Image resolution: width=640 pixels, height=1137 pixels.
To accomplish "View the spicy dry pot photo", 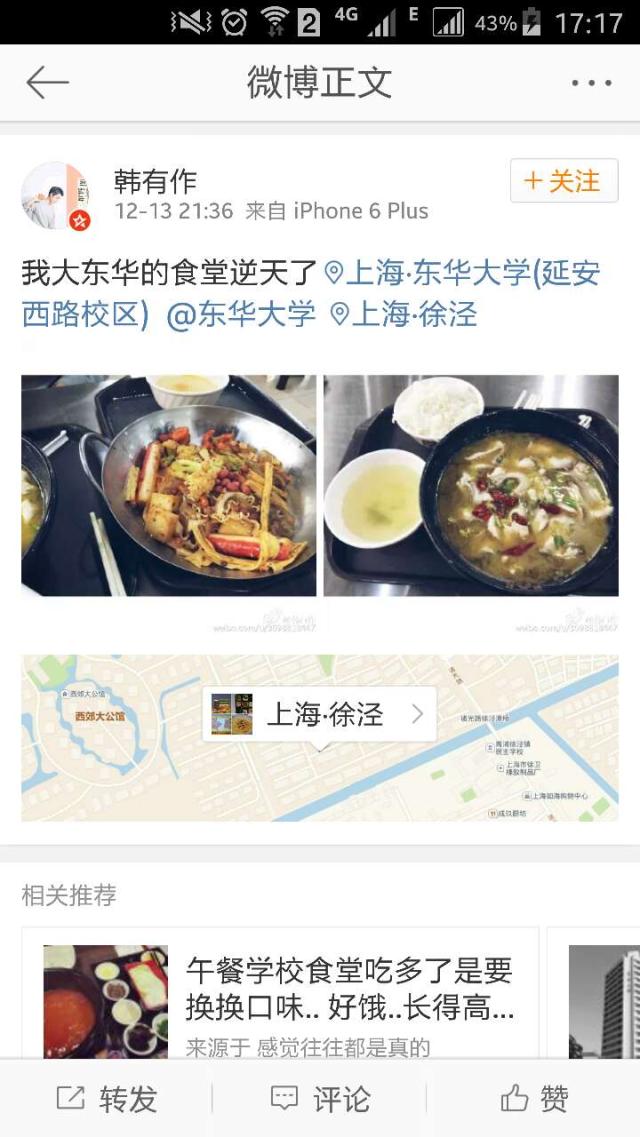I will (169, 486).
